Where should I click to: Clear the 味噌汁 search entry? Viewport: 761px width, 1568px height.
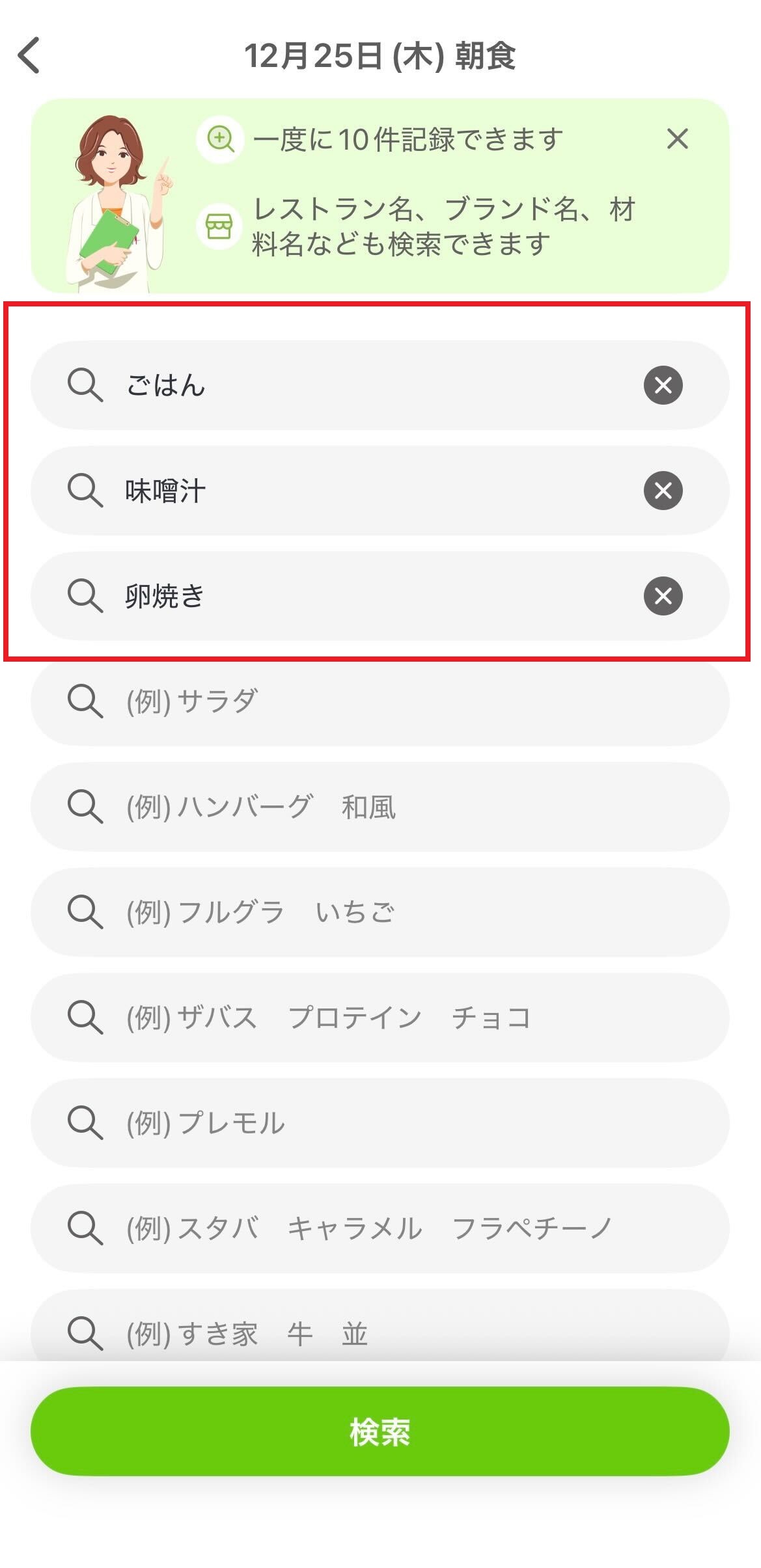coord(663,491)
